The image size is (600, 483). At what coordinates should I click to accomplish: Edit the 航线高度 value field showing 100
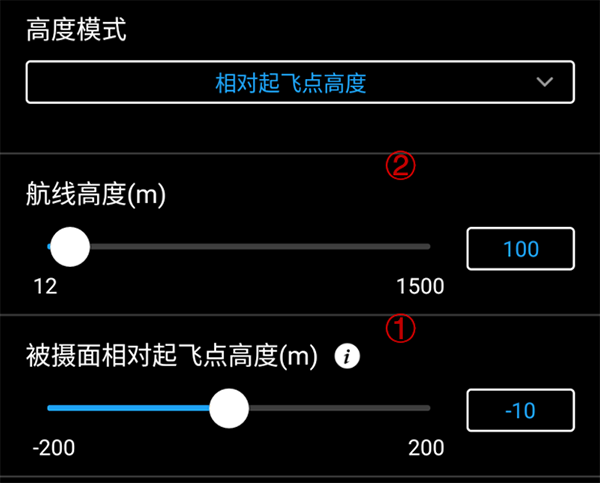tap(520, 249)
